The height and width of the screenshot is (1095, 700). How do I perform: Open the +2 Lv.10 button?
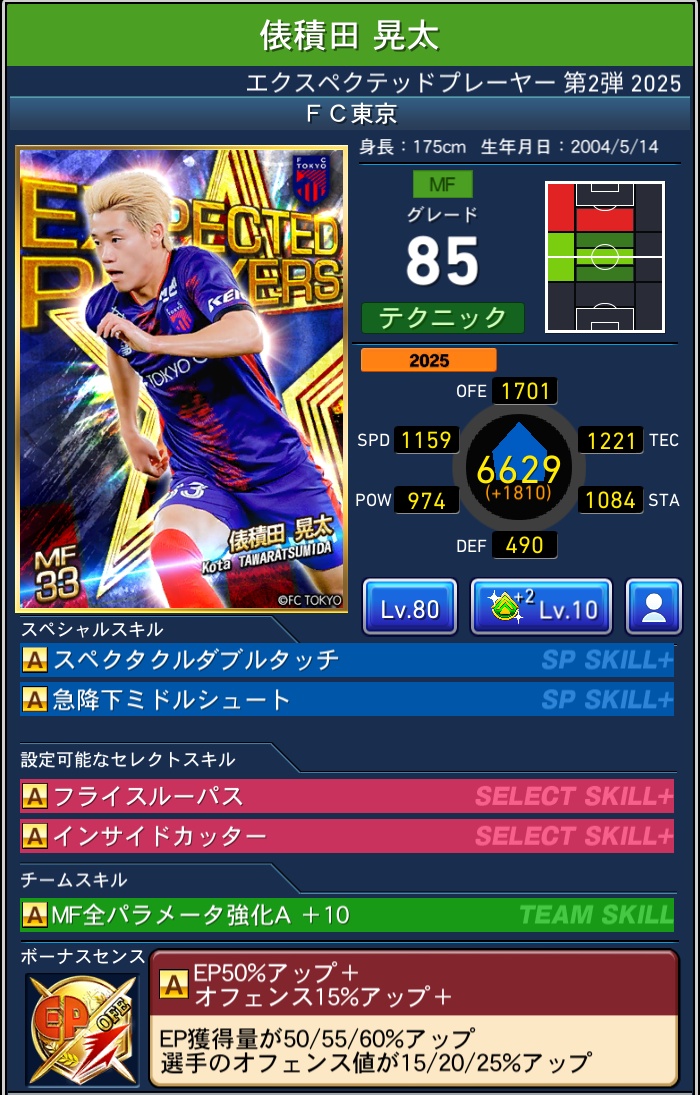541,607
